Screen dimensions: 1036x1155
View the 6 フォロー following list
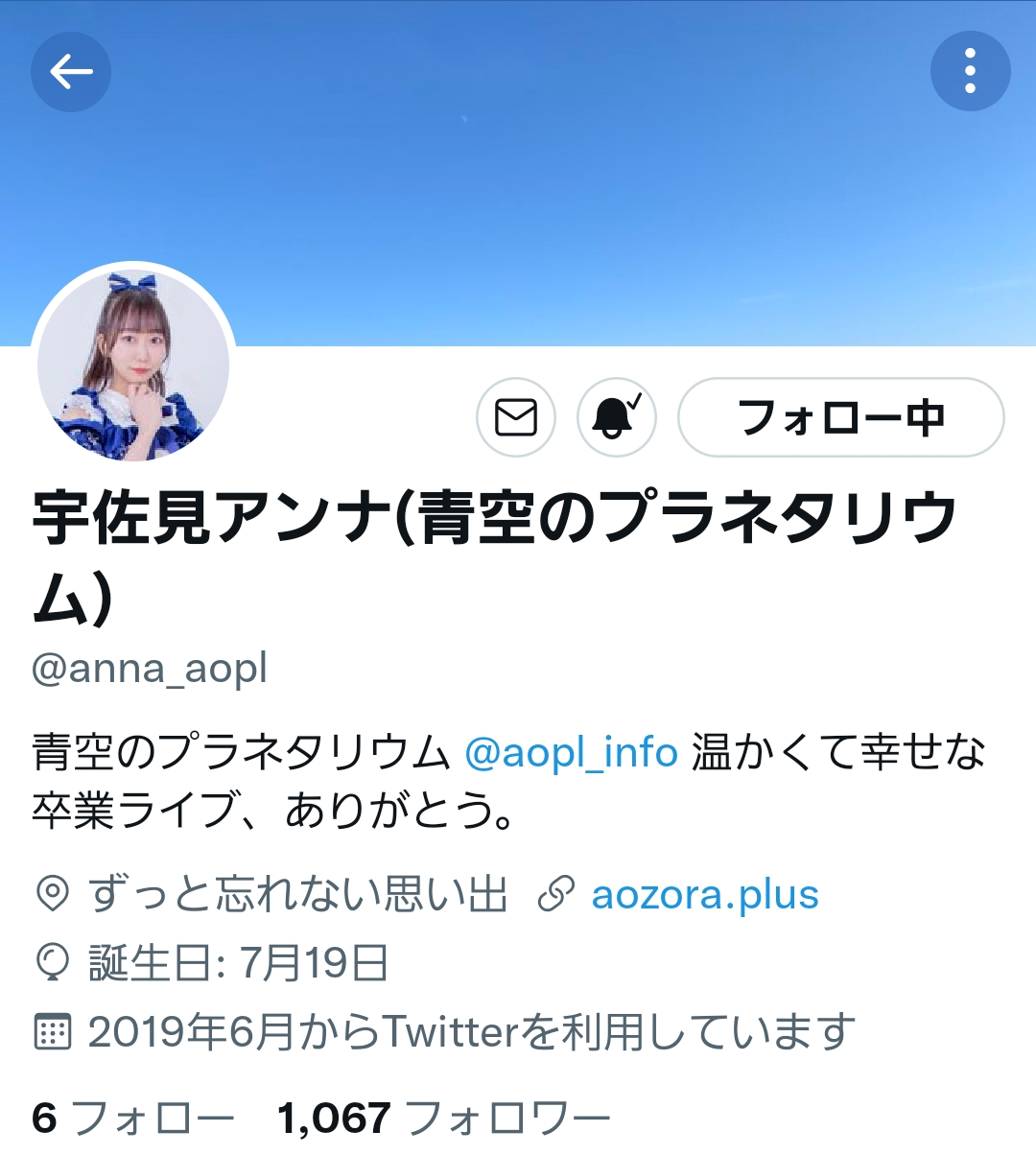pos(132,1118)
